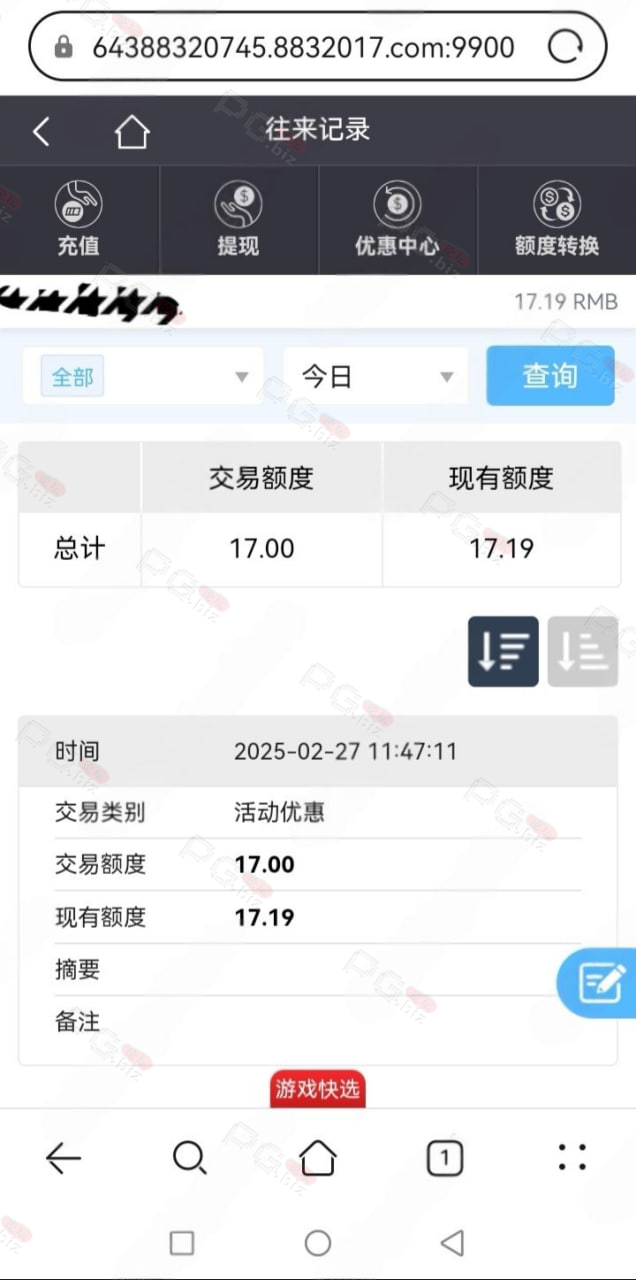Open 额度转换 balance transfer
Screen dimensions: 636x1280
point(557,220)
